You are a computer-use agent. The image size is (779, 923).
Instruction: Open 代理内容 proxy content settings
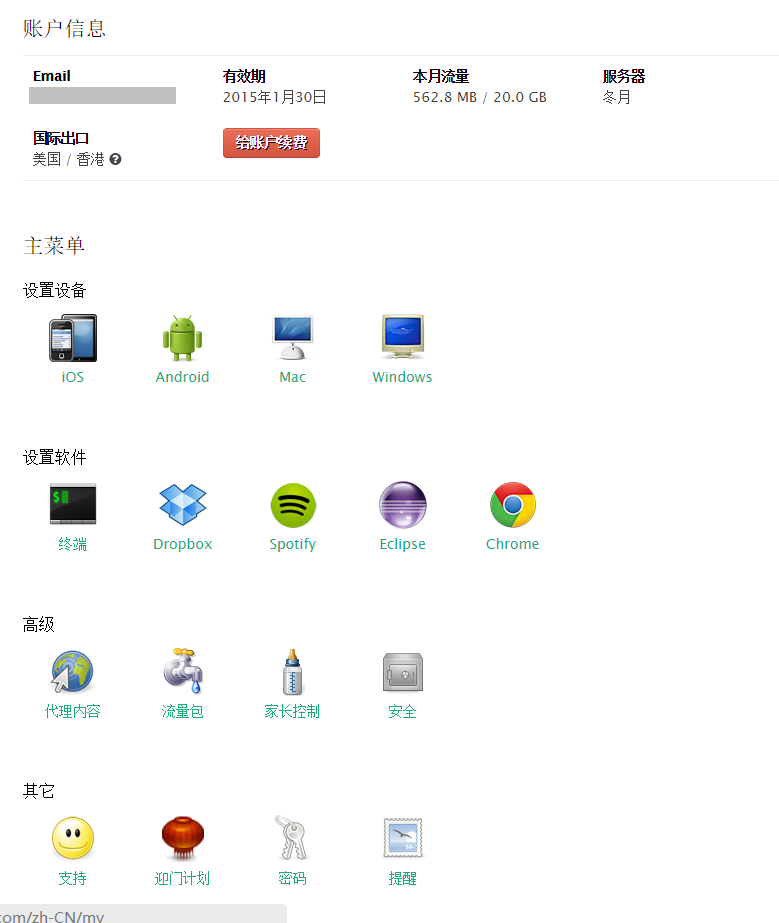pyautogui.click(x=72, y=672)
